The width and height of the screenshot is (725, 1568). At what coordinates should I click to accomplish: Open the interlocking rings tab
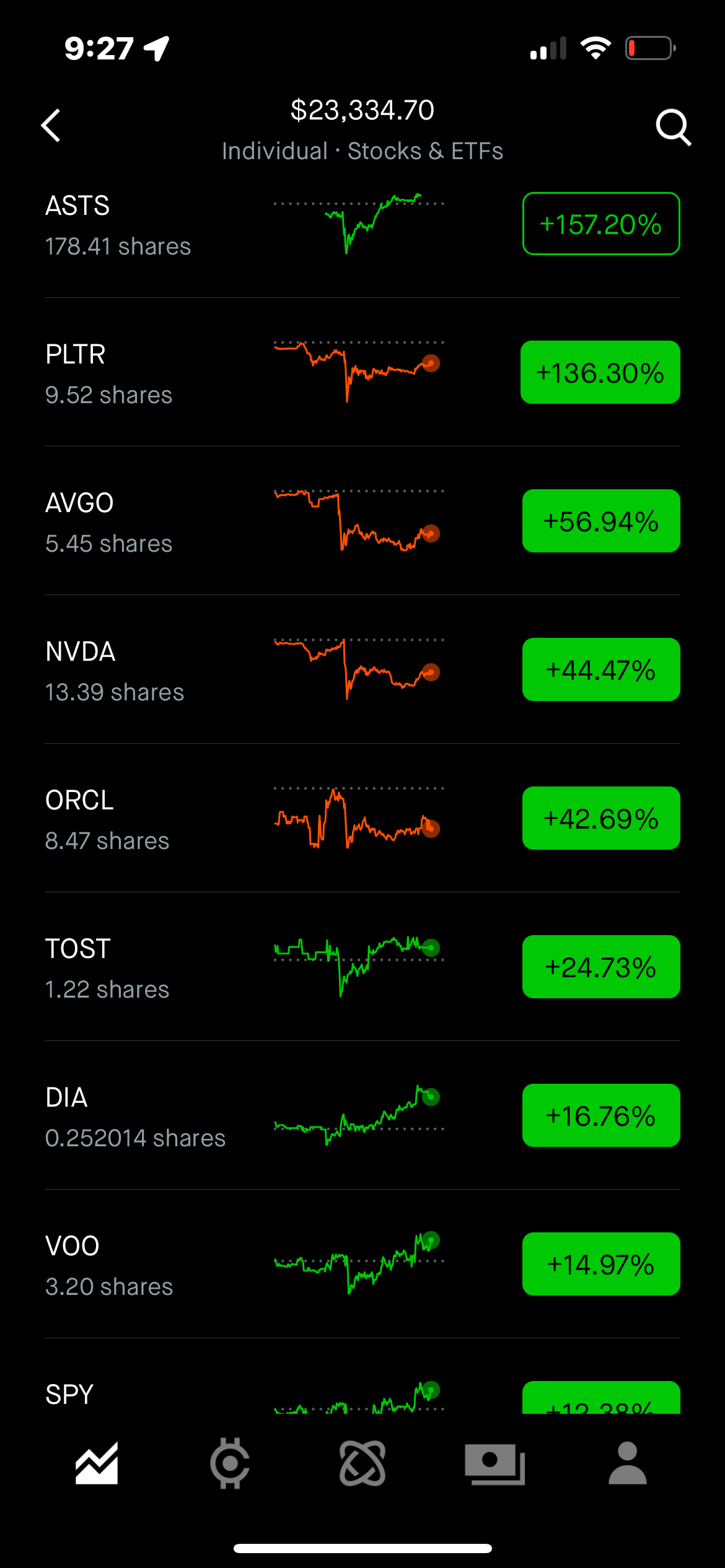[x=362, y=1463]
